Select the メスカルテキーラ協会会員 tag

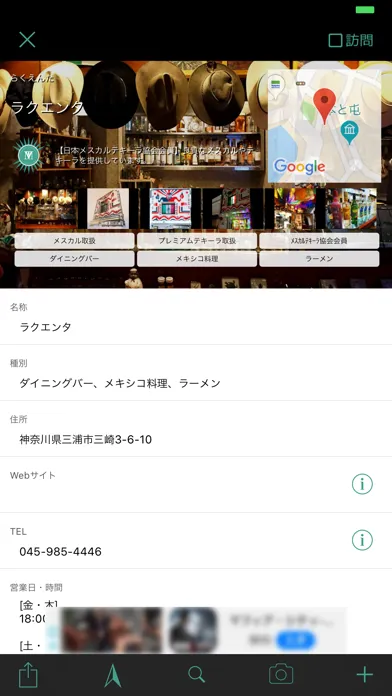(x=319, y=241)
